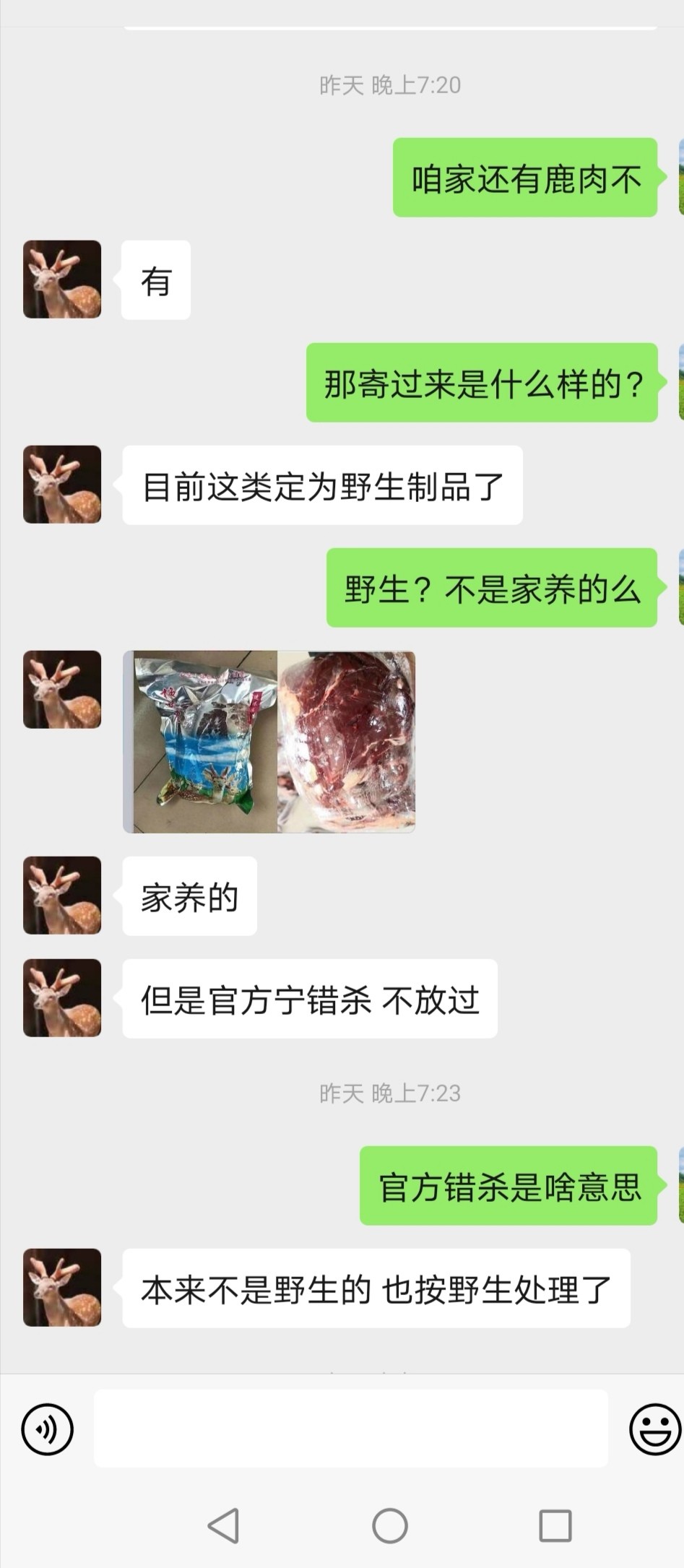Open the deer meat photo message
This screenshot has height=1568, width=684.
[269, 742]
